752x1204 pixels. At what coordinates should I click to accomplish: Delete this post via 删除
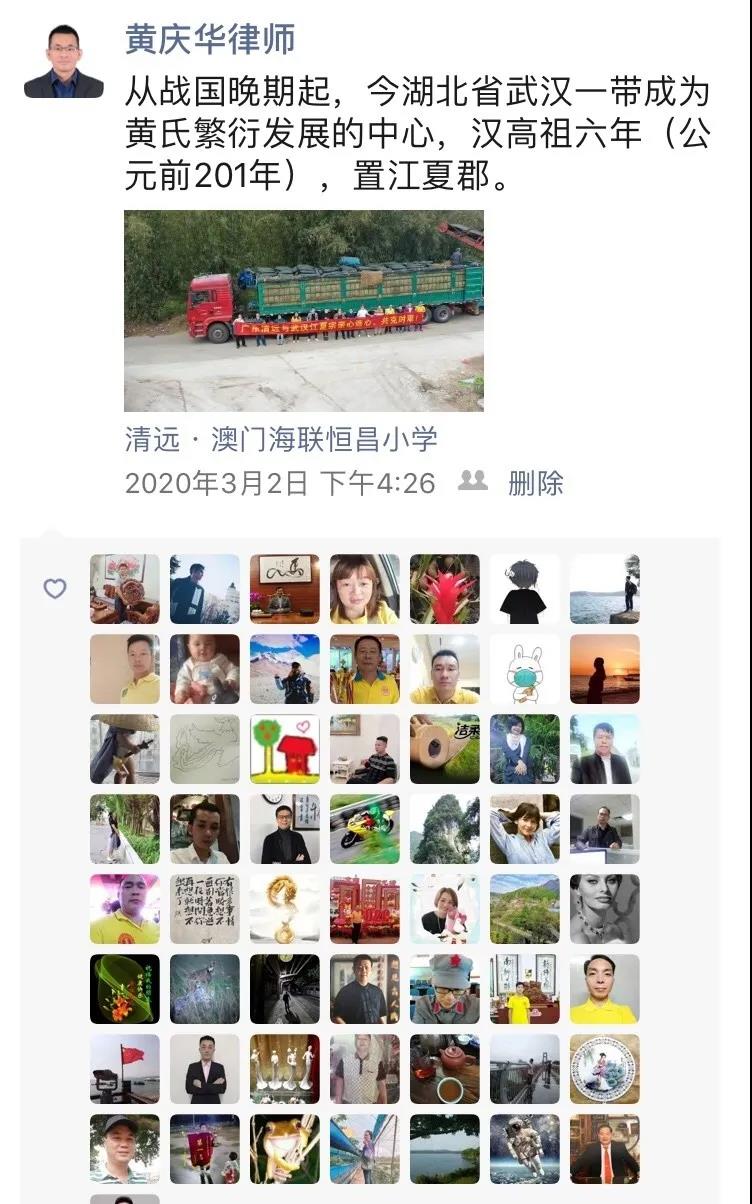(536, 483)
